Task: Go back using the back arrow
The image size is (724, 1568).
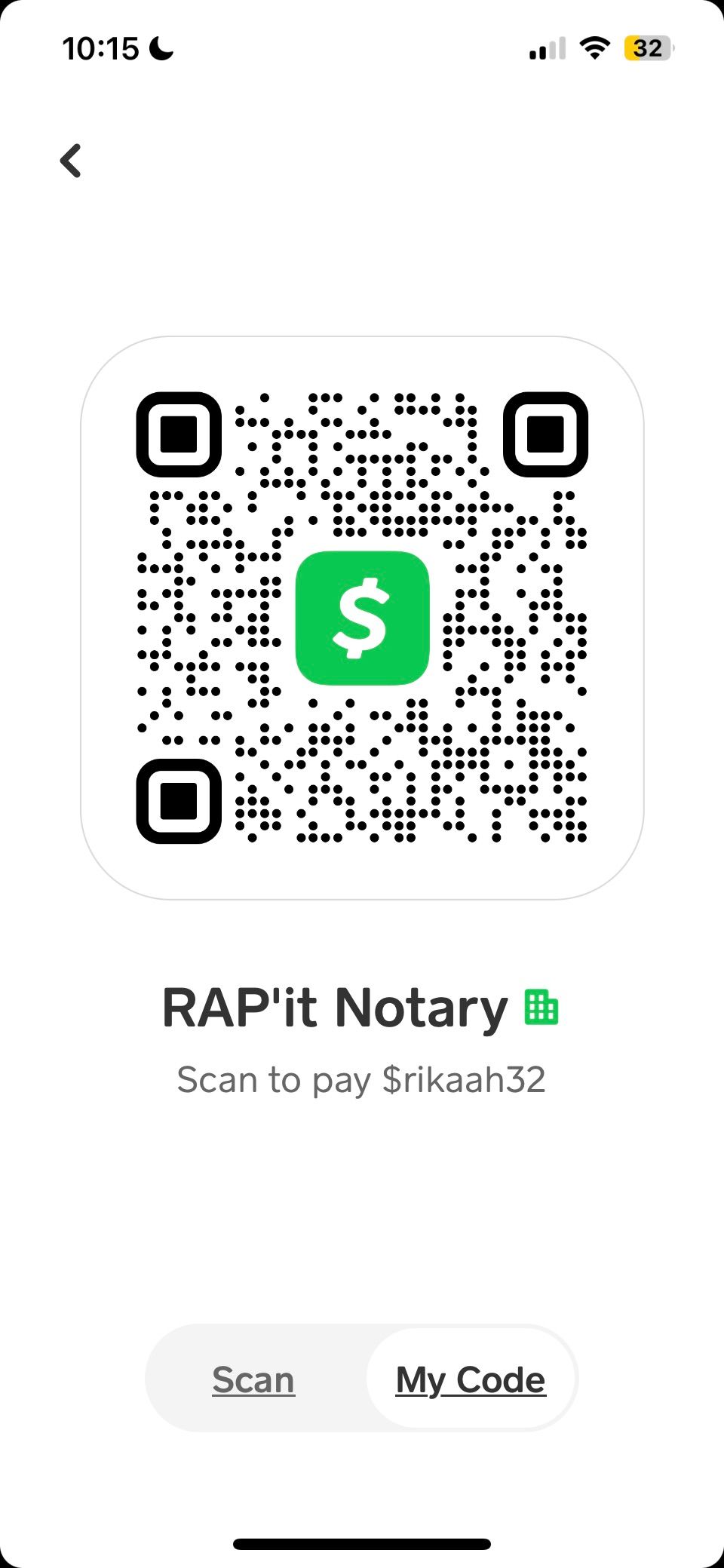Action: [x=71, y=161]
